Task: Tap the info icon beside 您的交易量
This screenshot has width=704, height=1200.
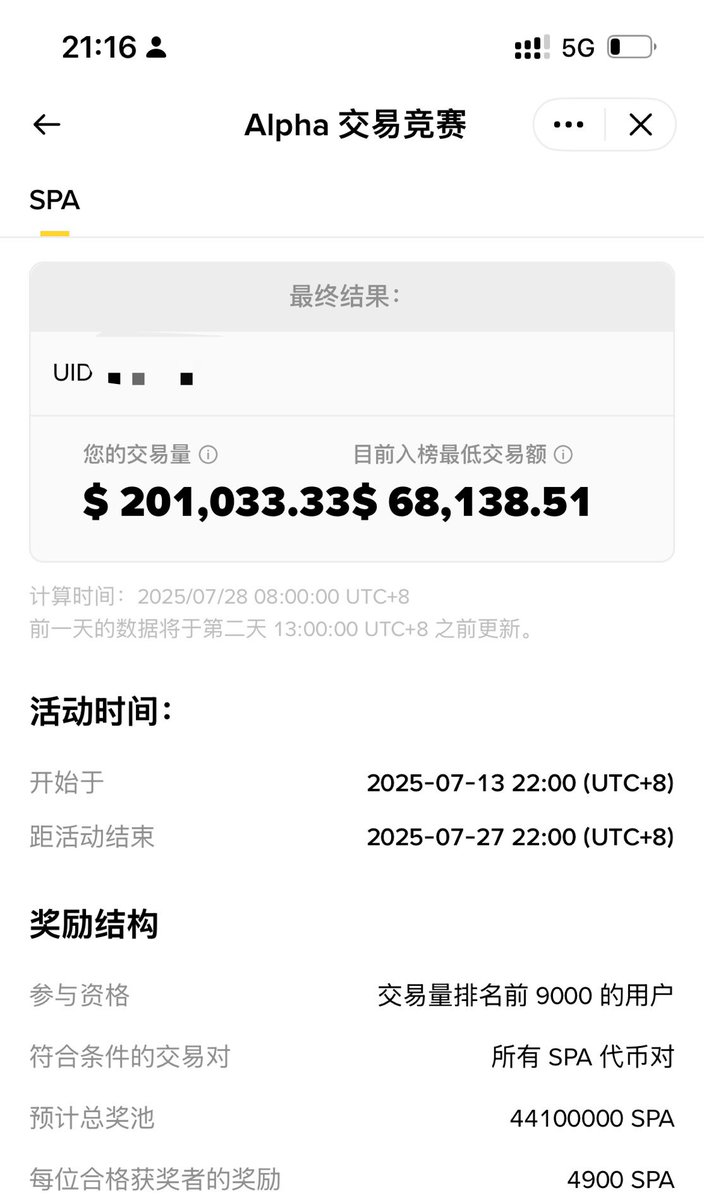Action: point(208,455)
